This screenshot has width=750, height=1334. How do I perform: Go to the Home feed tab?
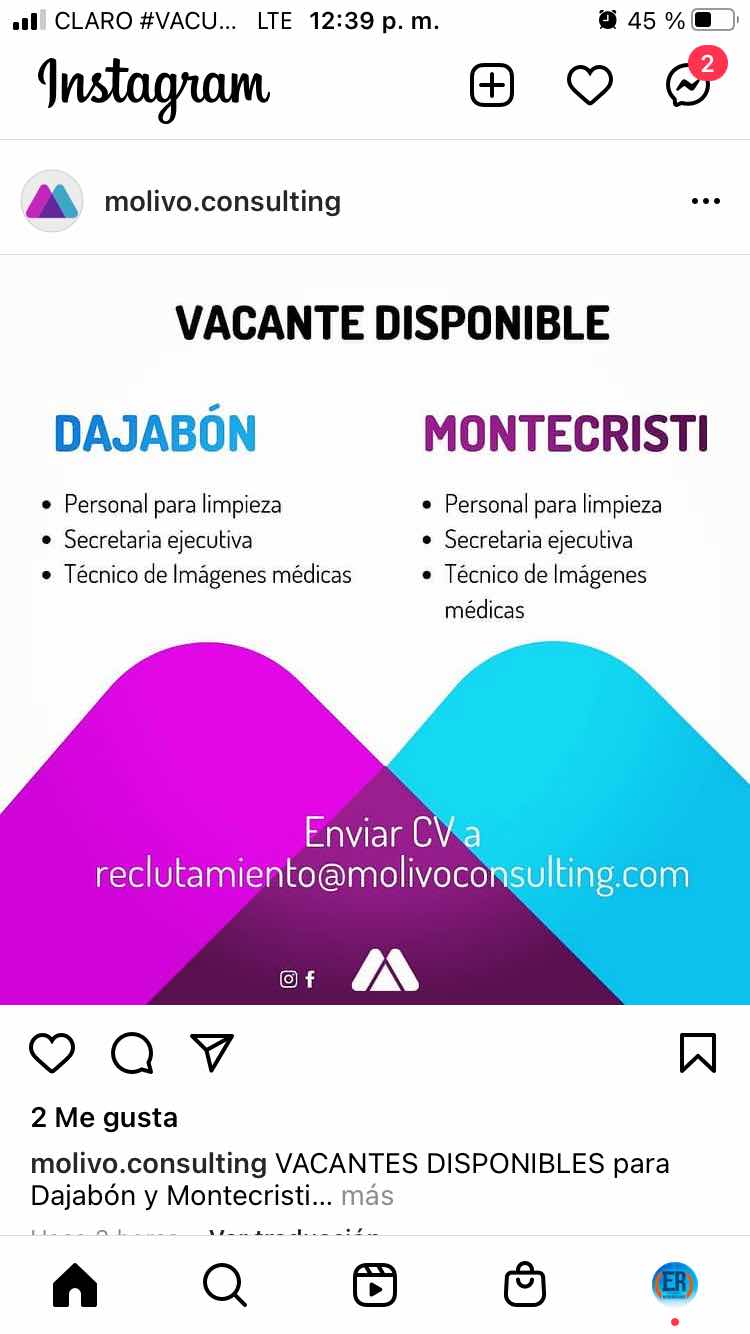pyautogui.click(x=75, y=1285)
